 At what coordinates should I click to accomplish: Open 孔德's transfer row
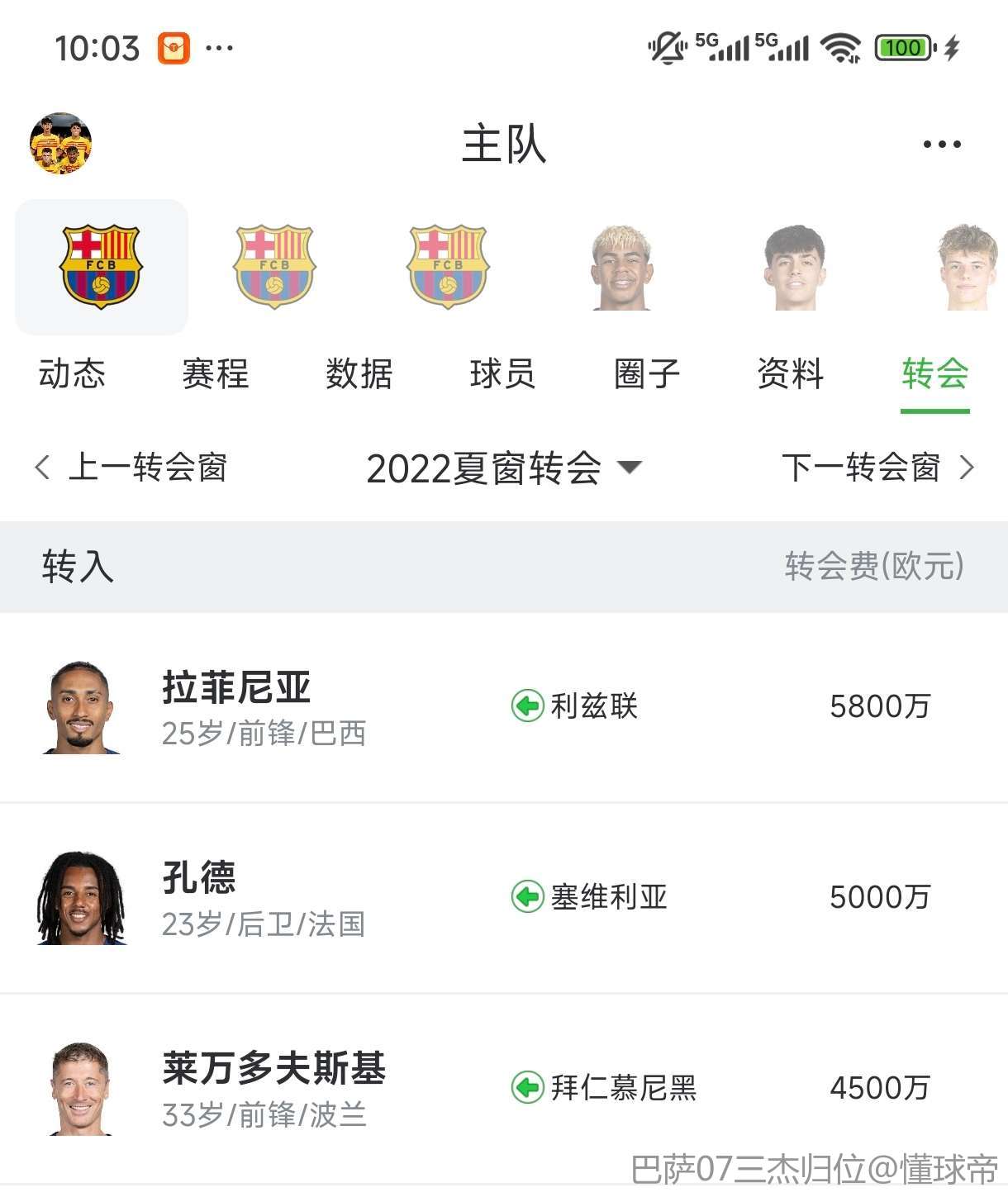point(503,898)
